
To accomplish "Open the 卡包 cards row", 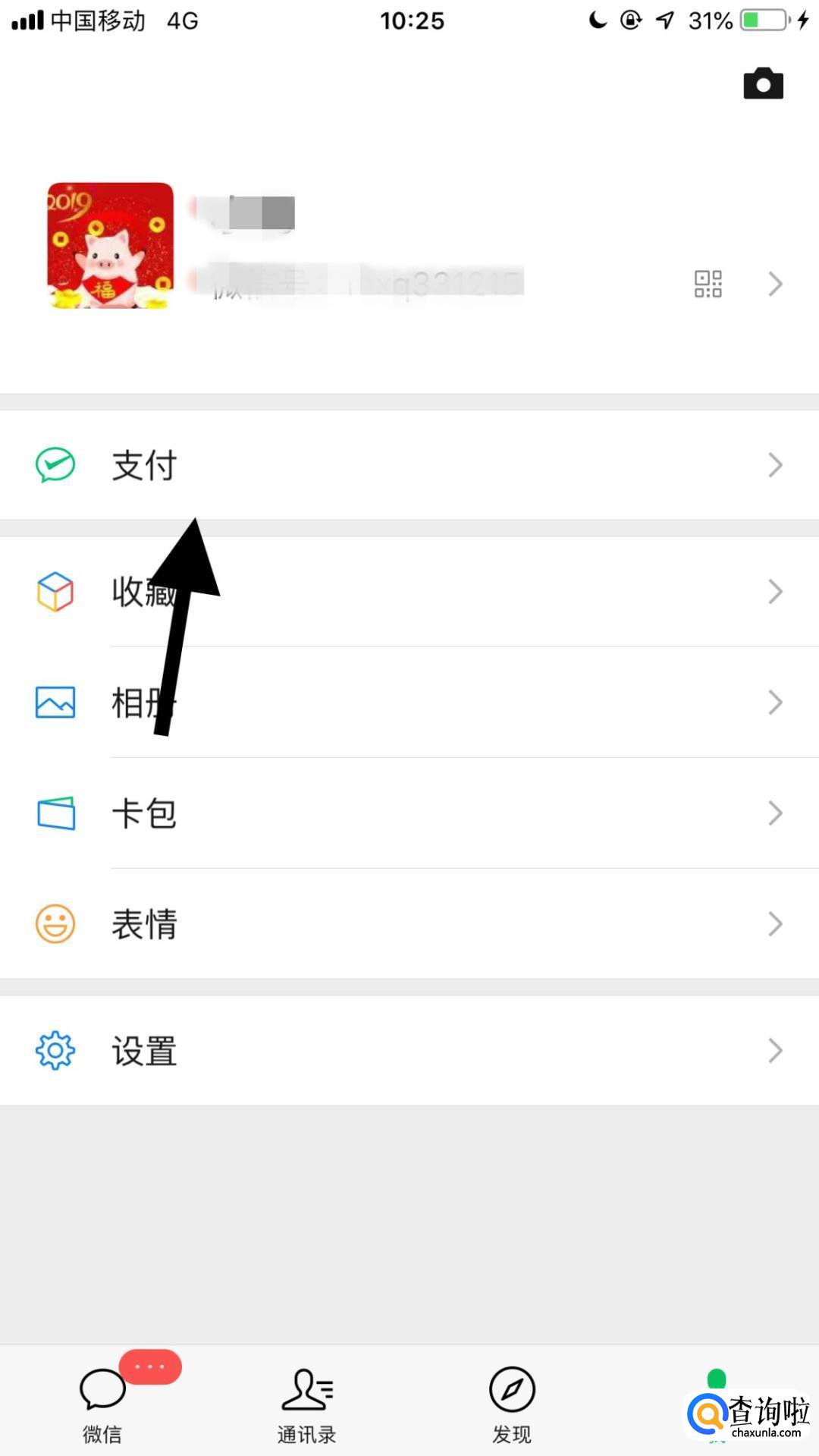I will coord(409,813).
